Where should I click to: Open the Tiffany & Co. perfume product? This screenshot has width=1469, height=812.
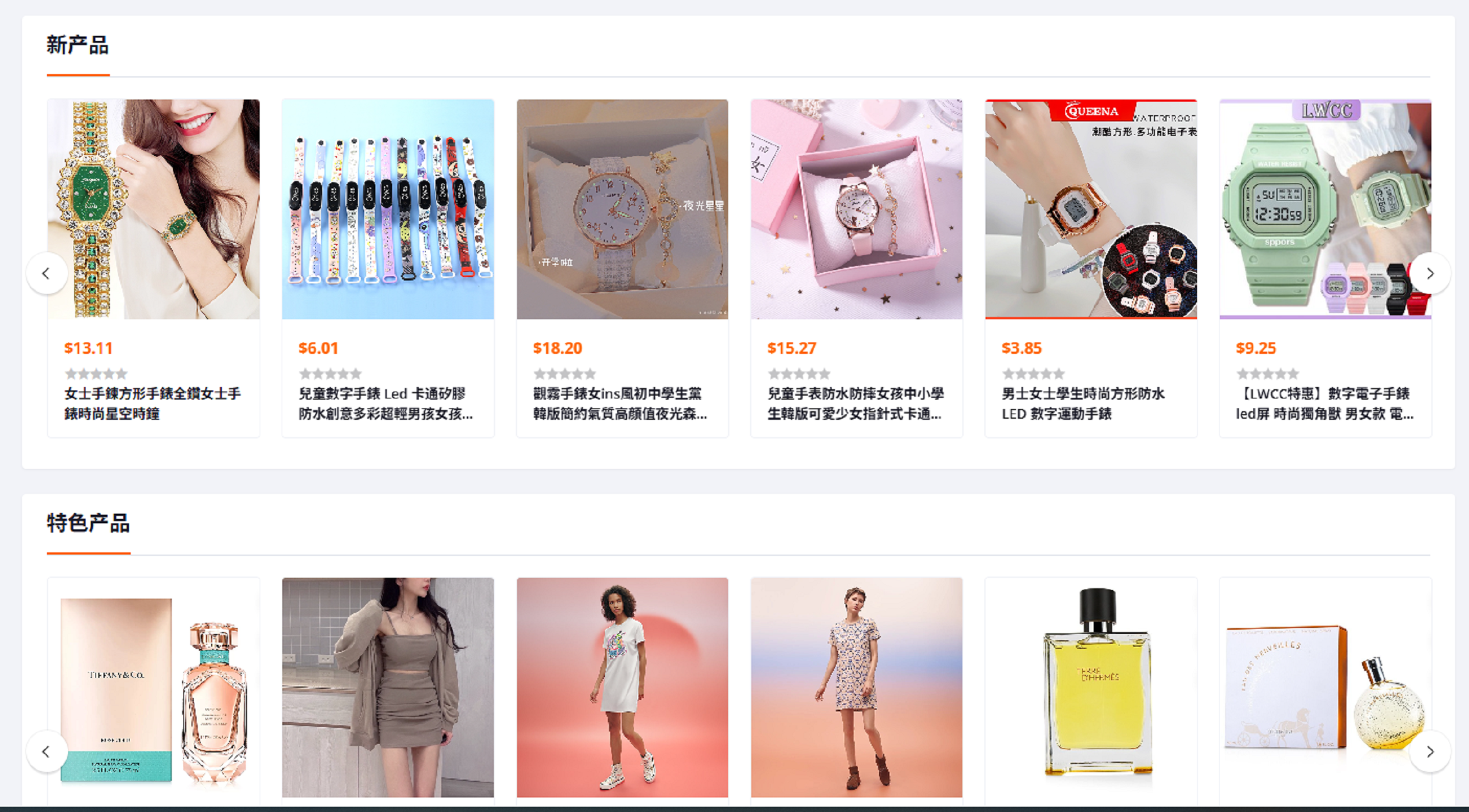153,687
